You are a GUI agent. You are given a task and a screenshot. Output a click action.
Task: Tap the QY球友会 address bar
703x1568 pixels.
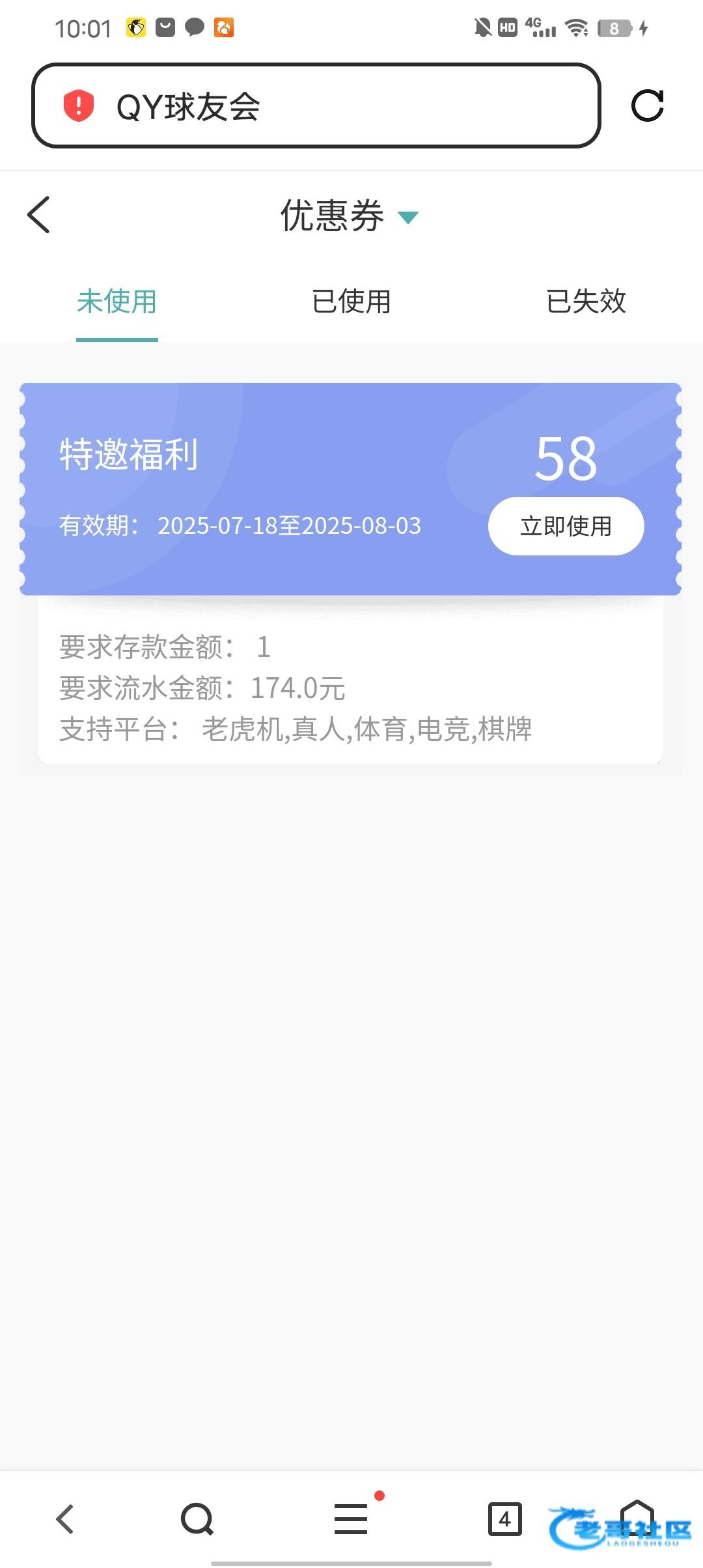[316, 105]
